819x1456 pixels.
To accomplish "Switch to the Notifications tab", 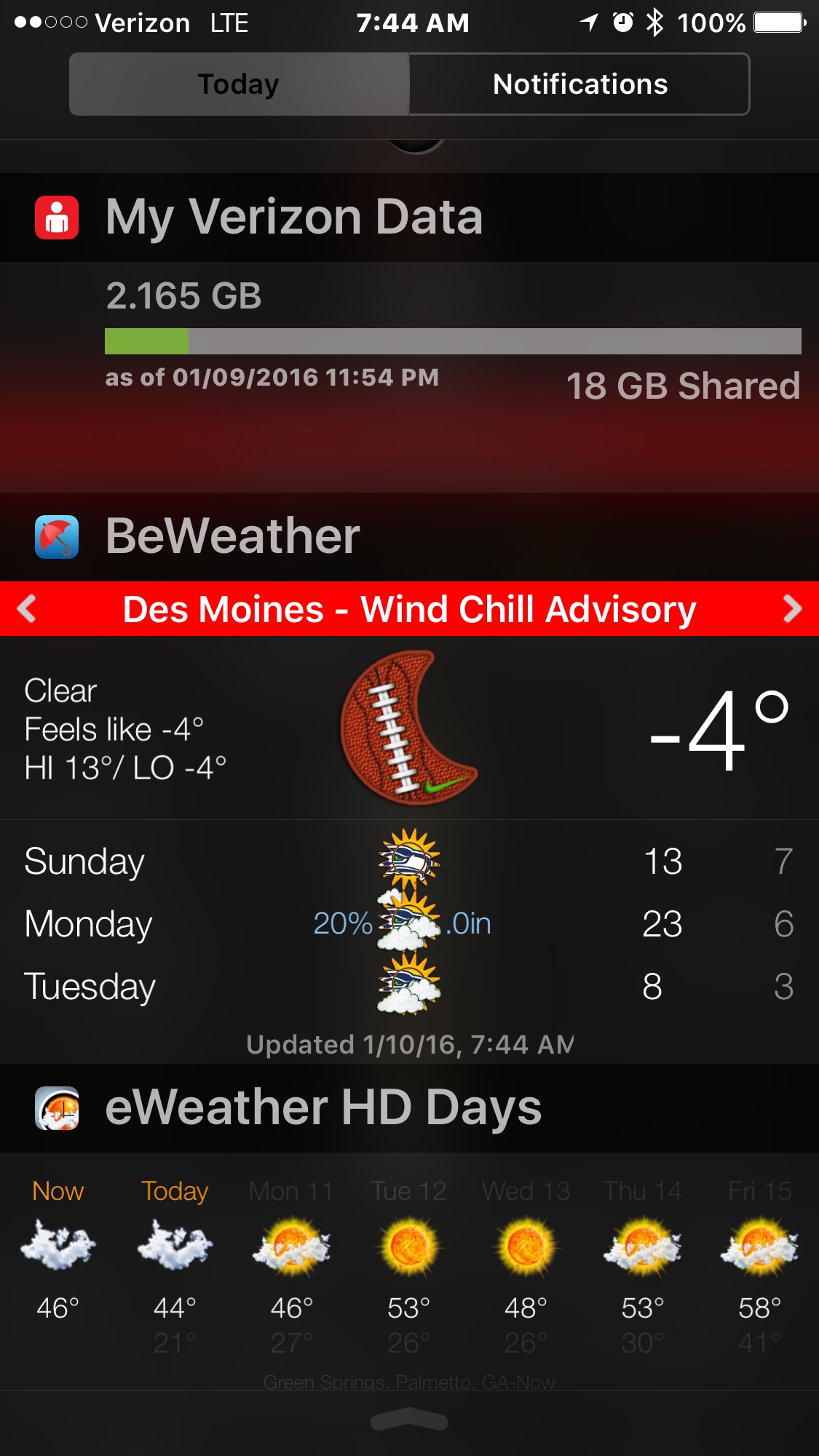I will point(579,84).
